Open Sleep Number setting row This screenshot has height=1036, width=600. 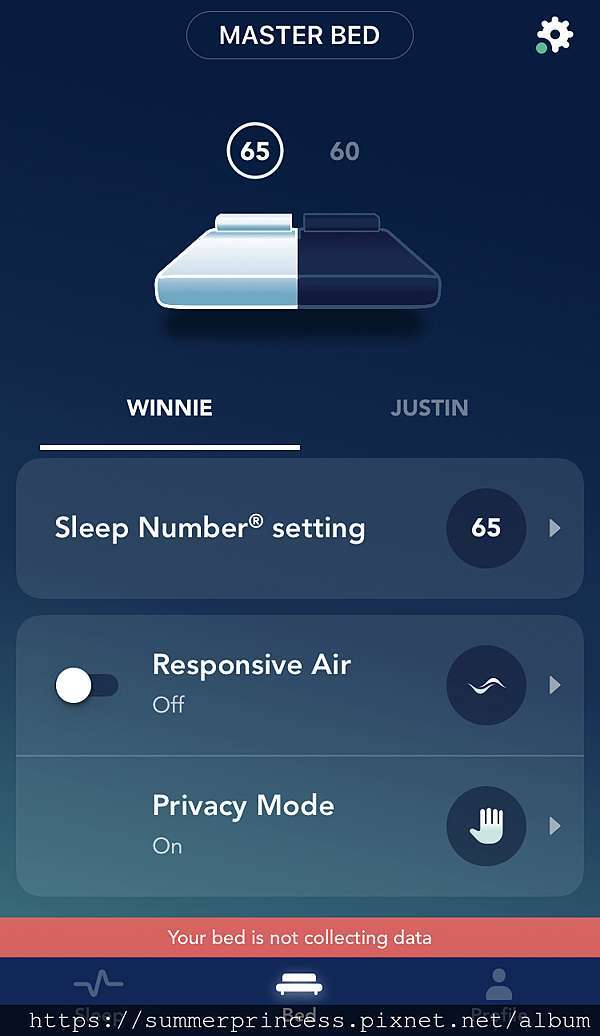300,529
